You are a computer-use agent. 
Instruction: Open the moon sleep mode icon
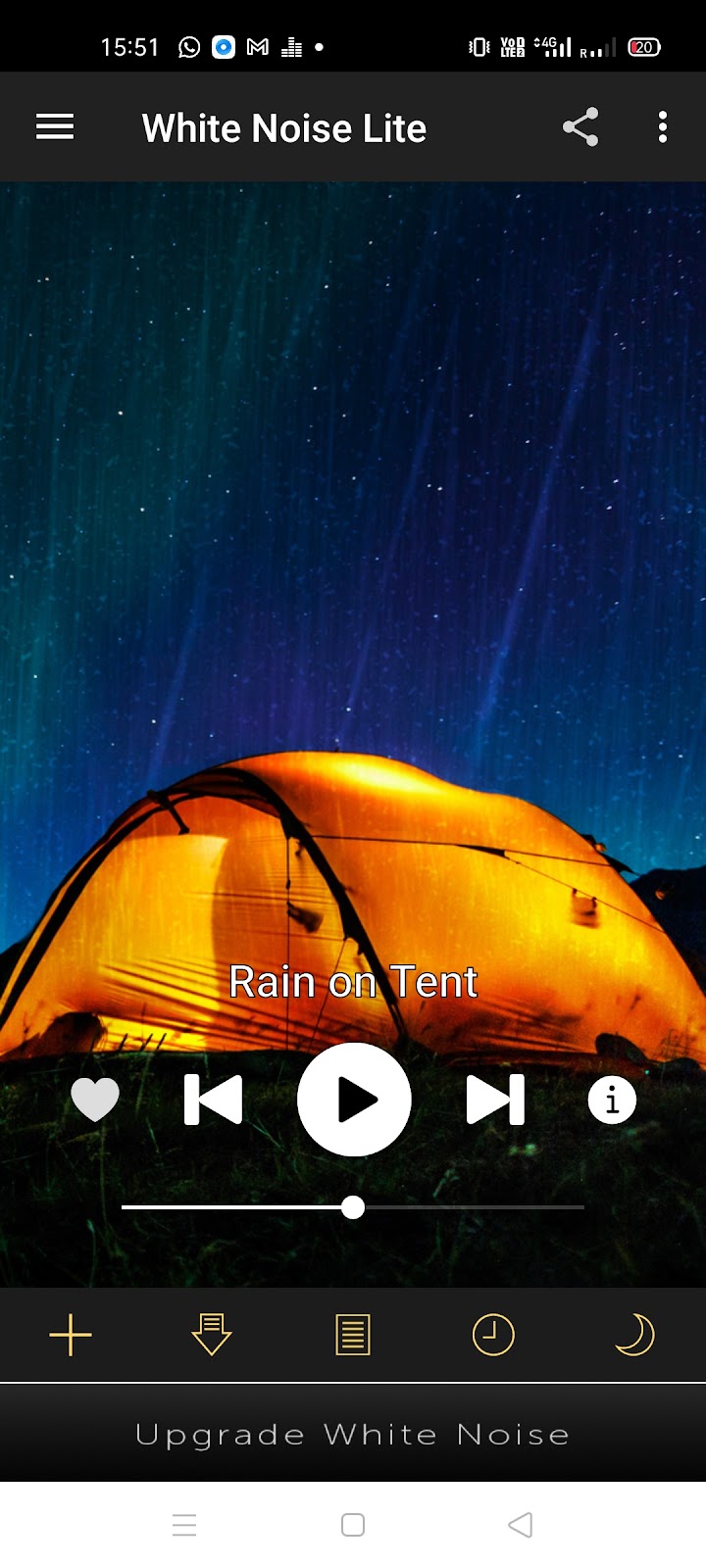click(x=634, y=1335)
